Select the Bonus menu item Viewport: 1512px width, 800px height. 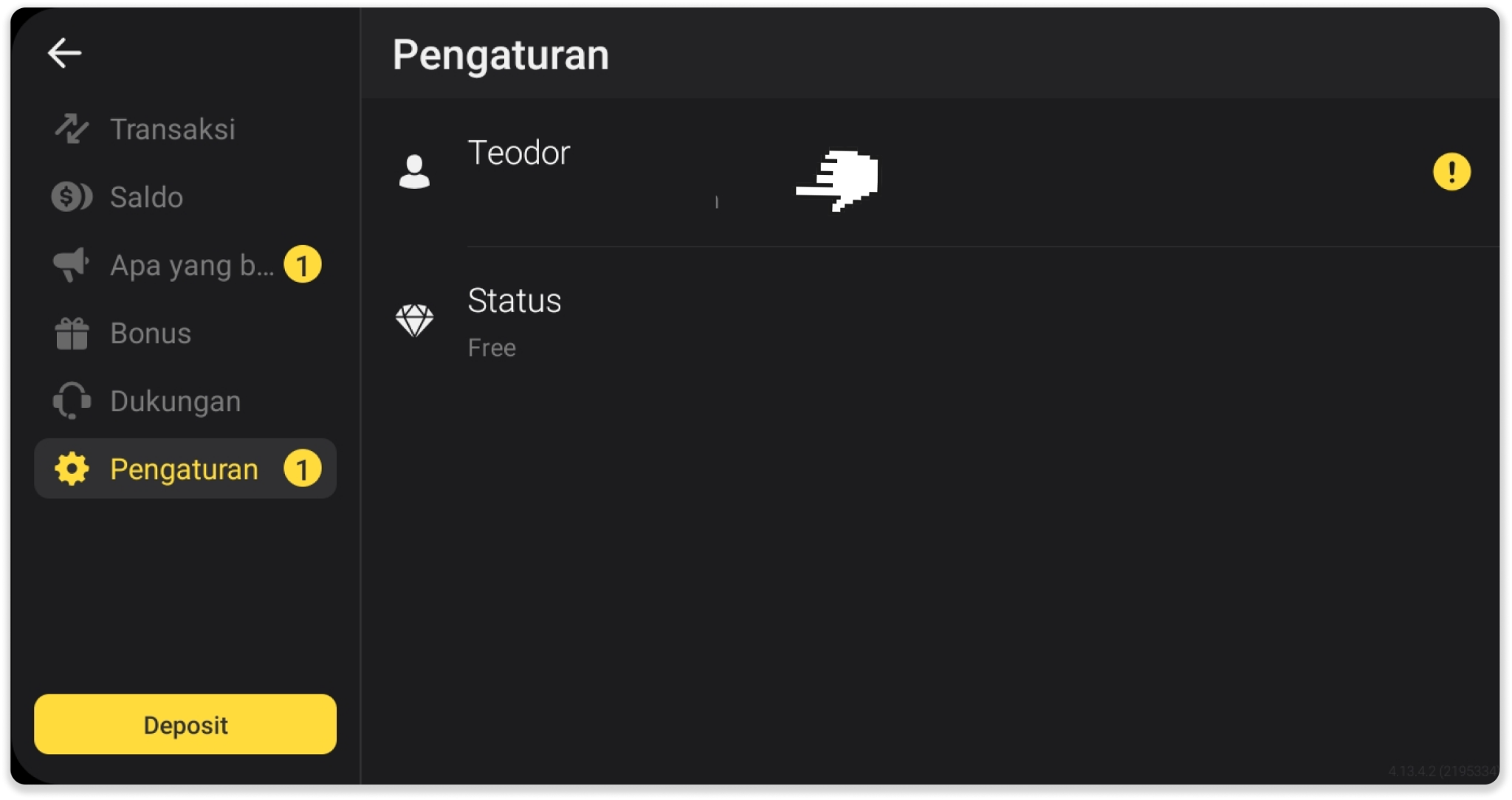(151, 334)
